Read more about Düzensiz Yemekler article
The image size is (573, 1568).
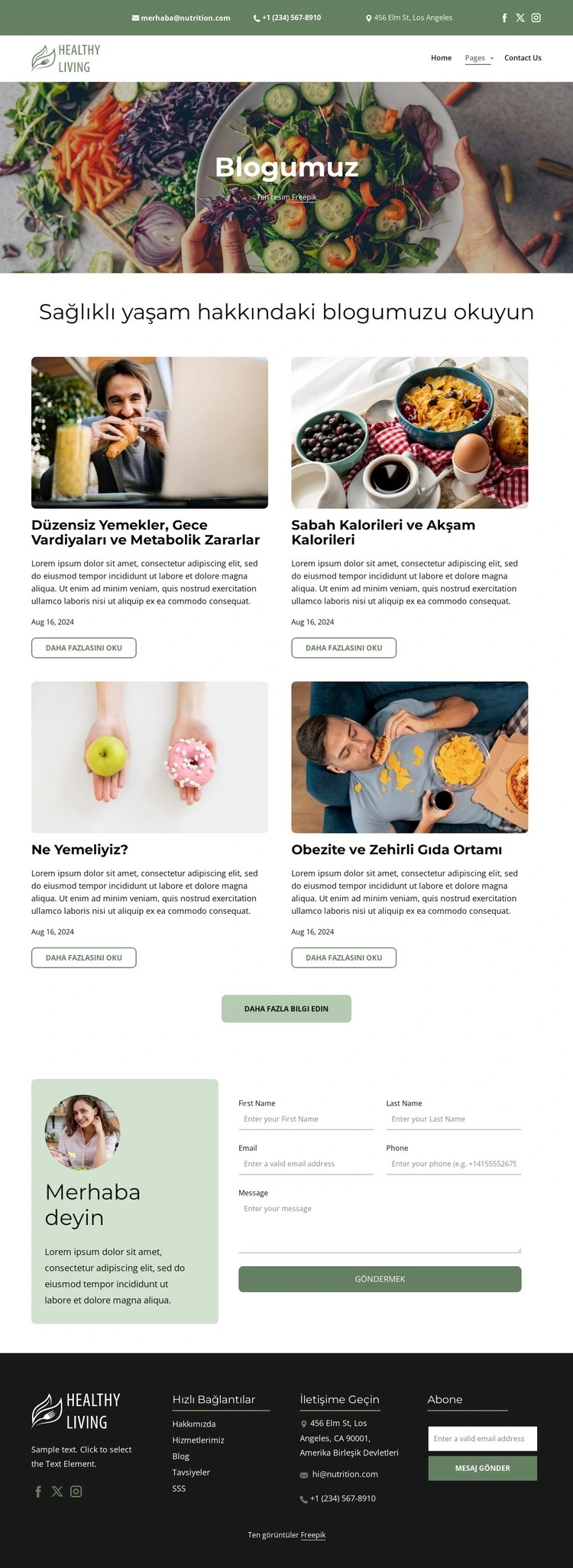tap(84, 648)
